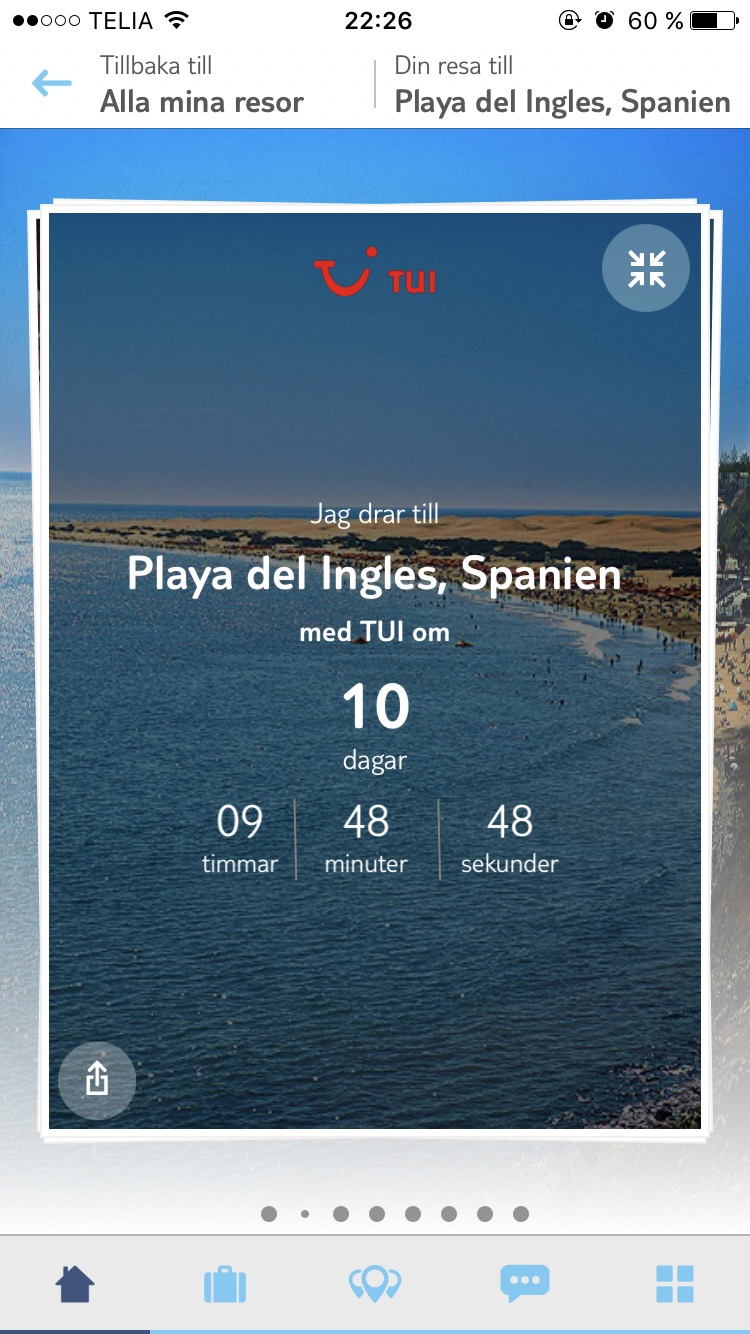Viewport: 750px width, 1334px height.
Task: Switch to the home tab
Action: coord(75,1284)
